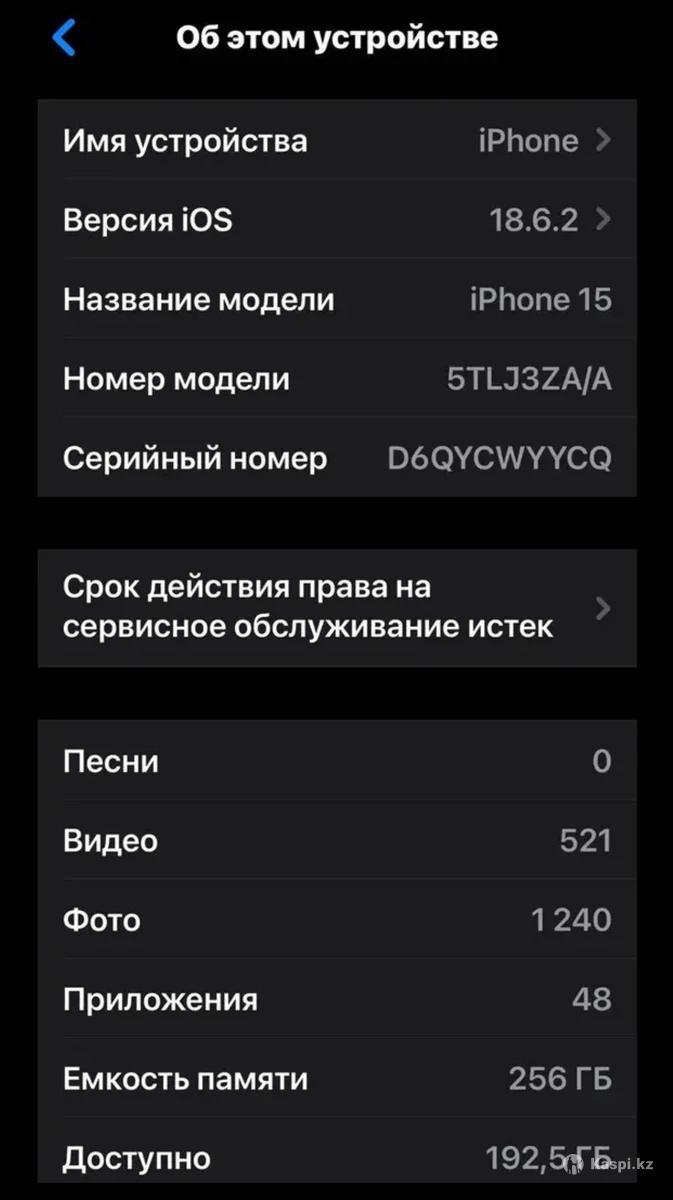
Task: Go back from the device info screen
Action: (63, 39)
